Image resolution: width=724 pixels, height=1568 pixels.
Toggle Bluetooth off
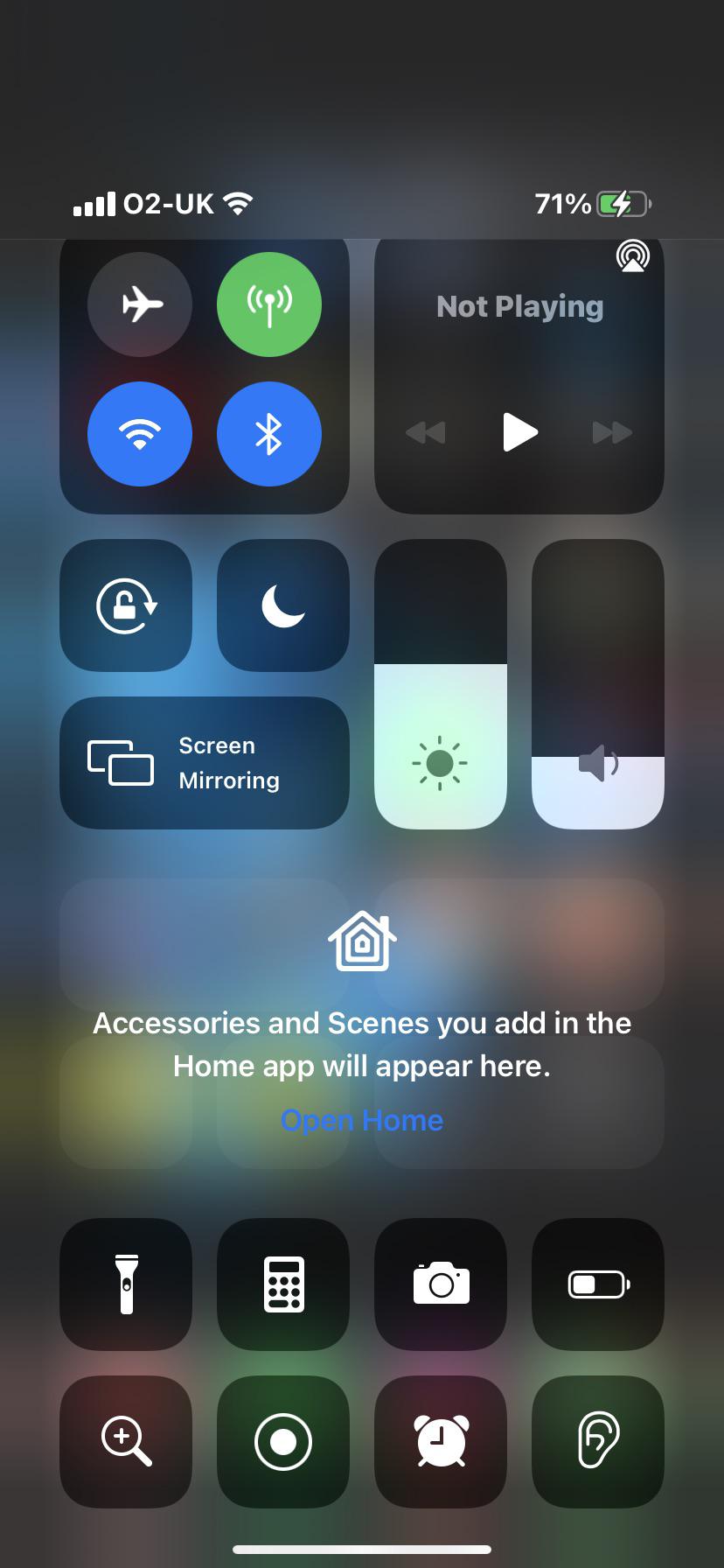coord(269,433)
